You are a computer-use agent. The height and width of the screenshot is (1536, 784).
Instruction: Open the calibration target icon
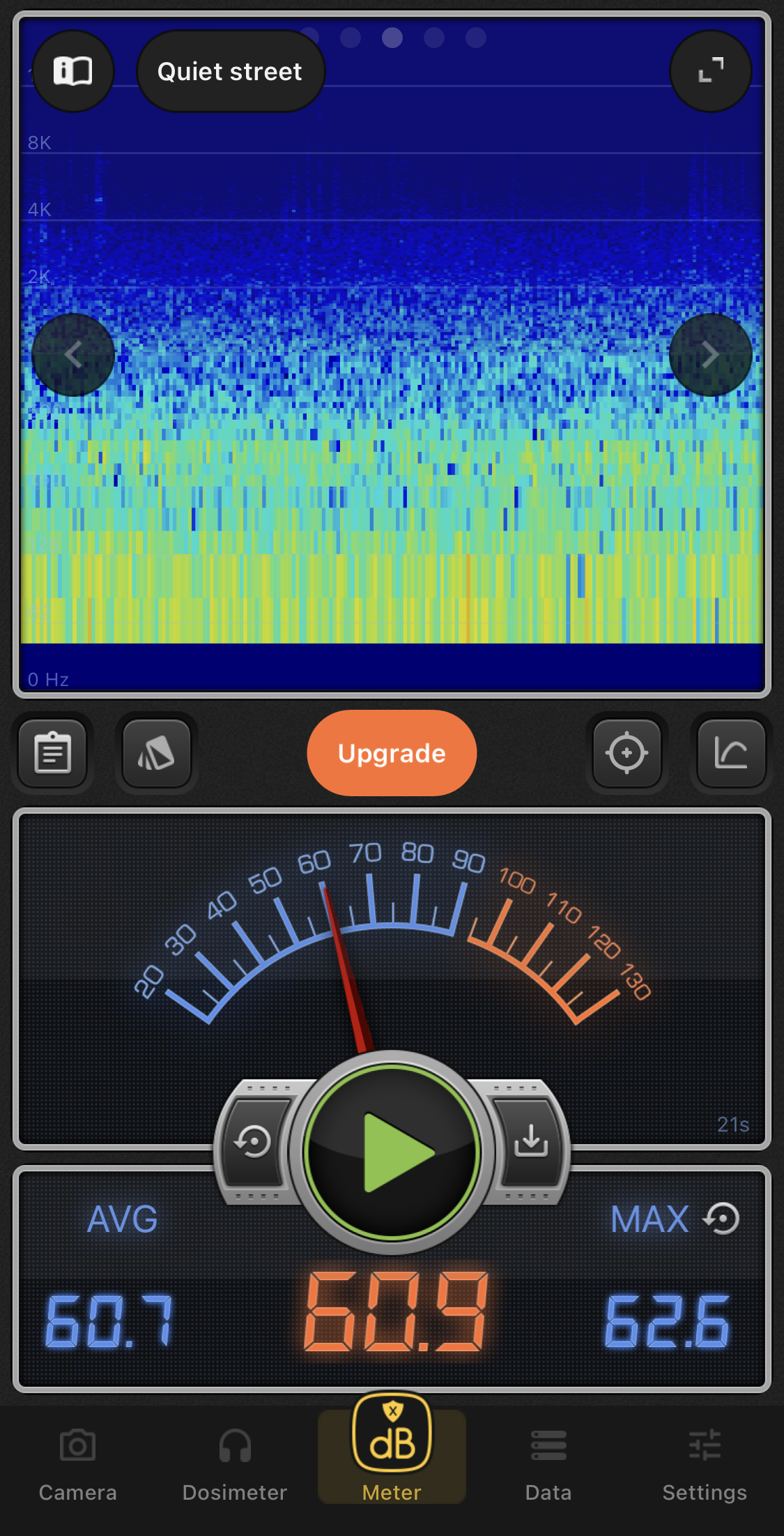[x=627, y=753]
